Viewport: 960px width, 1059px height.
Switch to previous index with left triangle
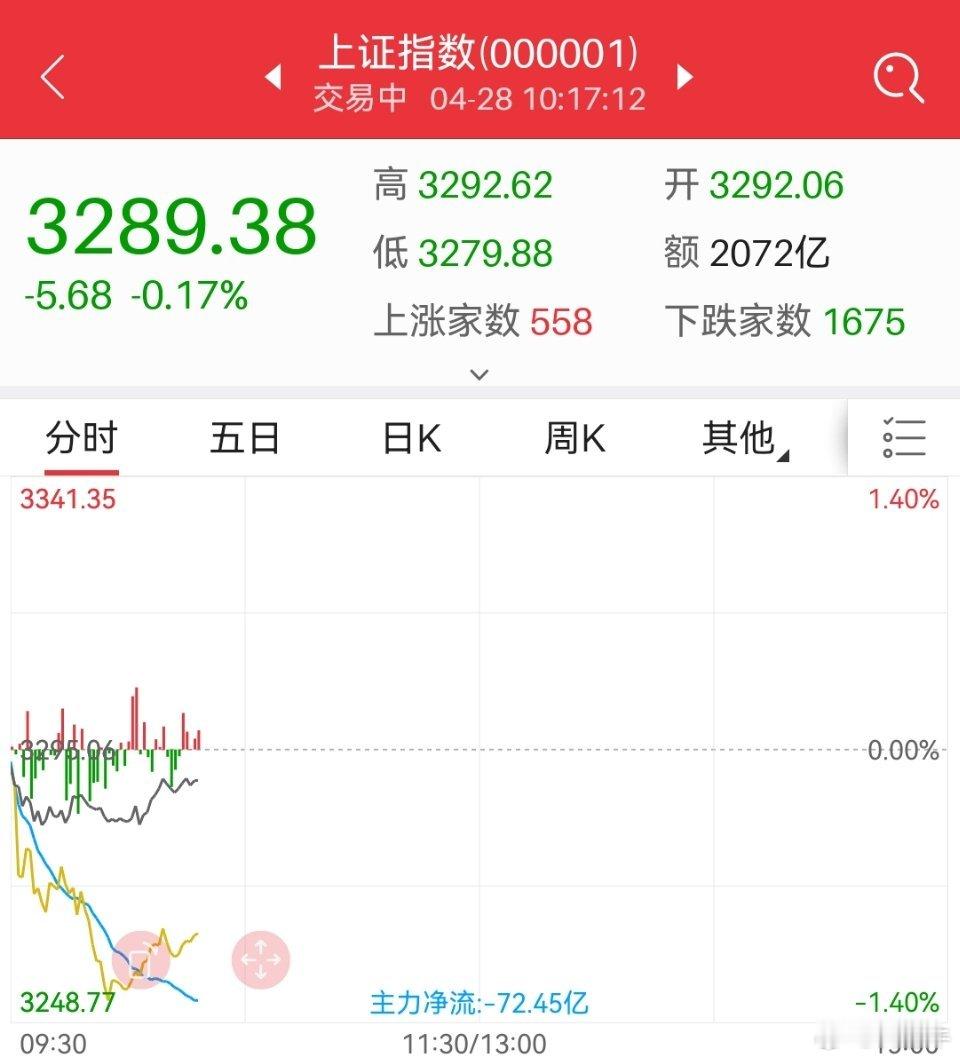click(274, 76)
